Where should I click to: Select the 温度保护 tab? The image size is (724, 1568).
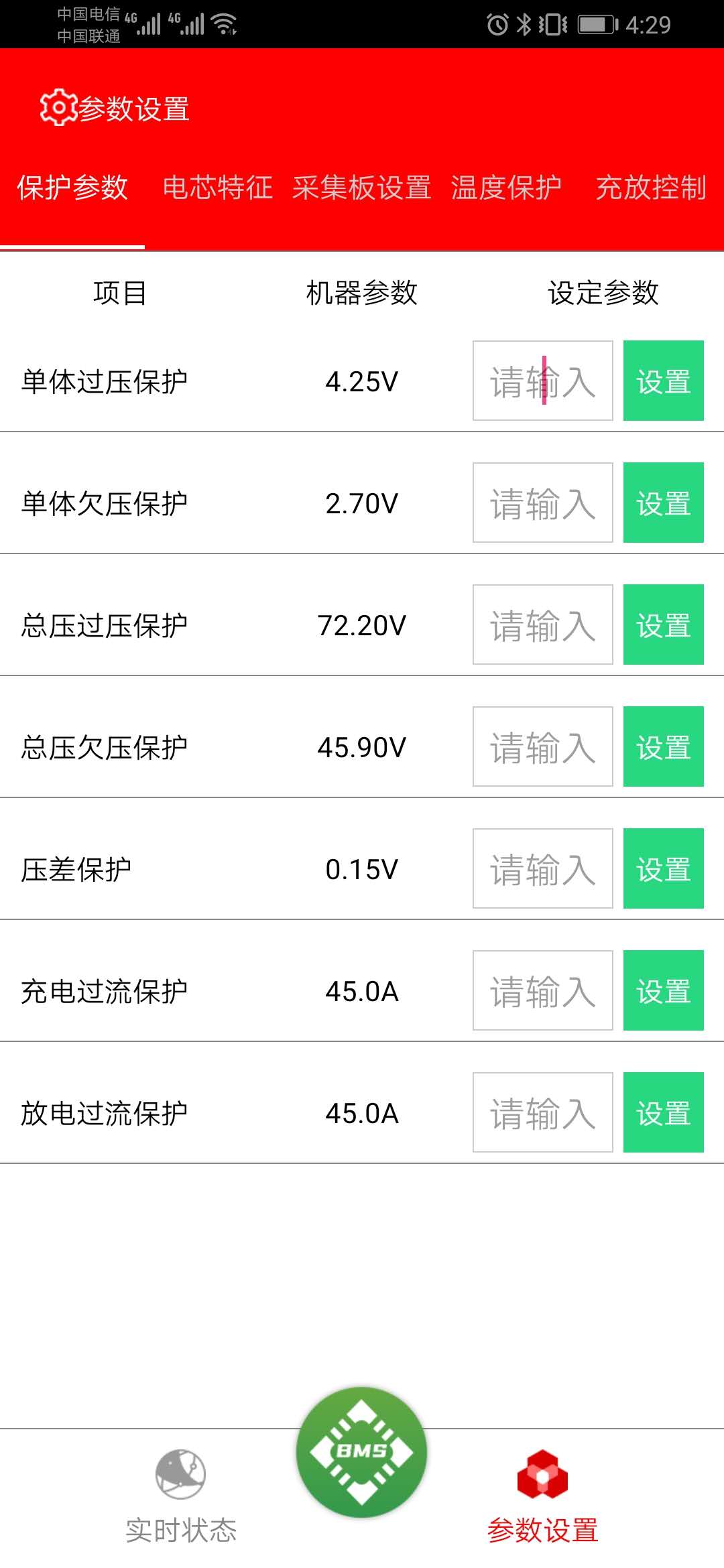pyautogui.click(x=506, y=188)
